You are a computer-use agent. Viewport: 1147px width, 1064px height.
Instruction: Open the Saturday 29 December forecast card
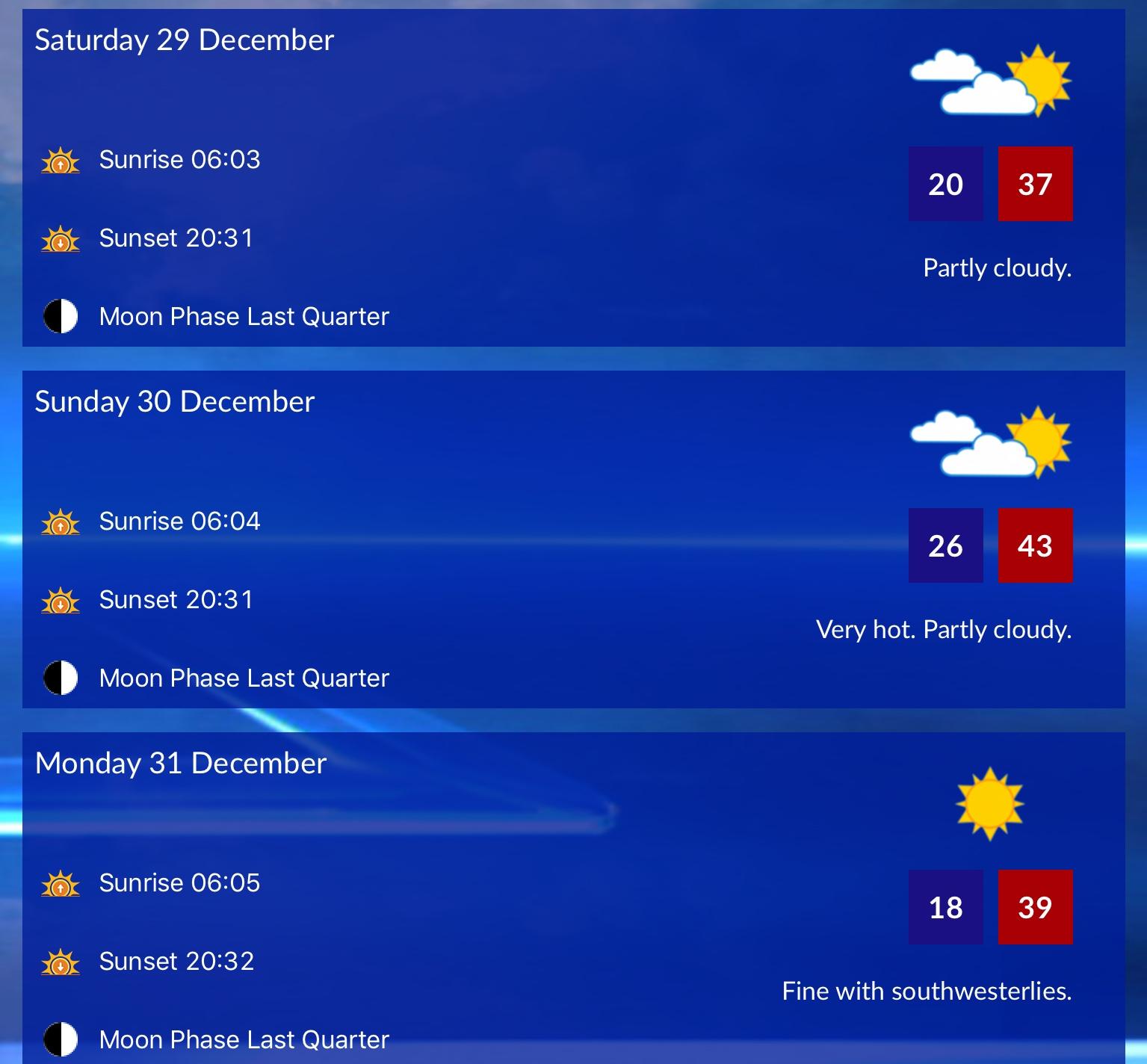573,178
